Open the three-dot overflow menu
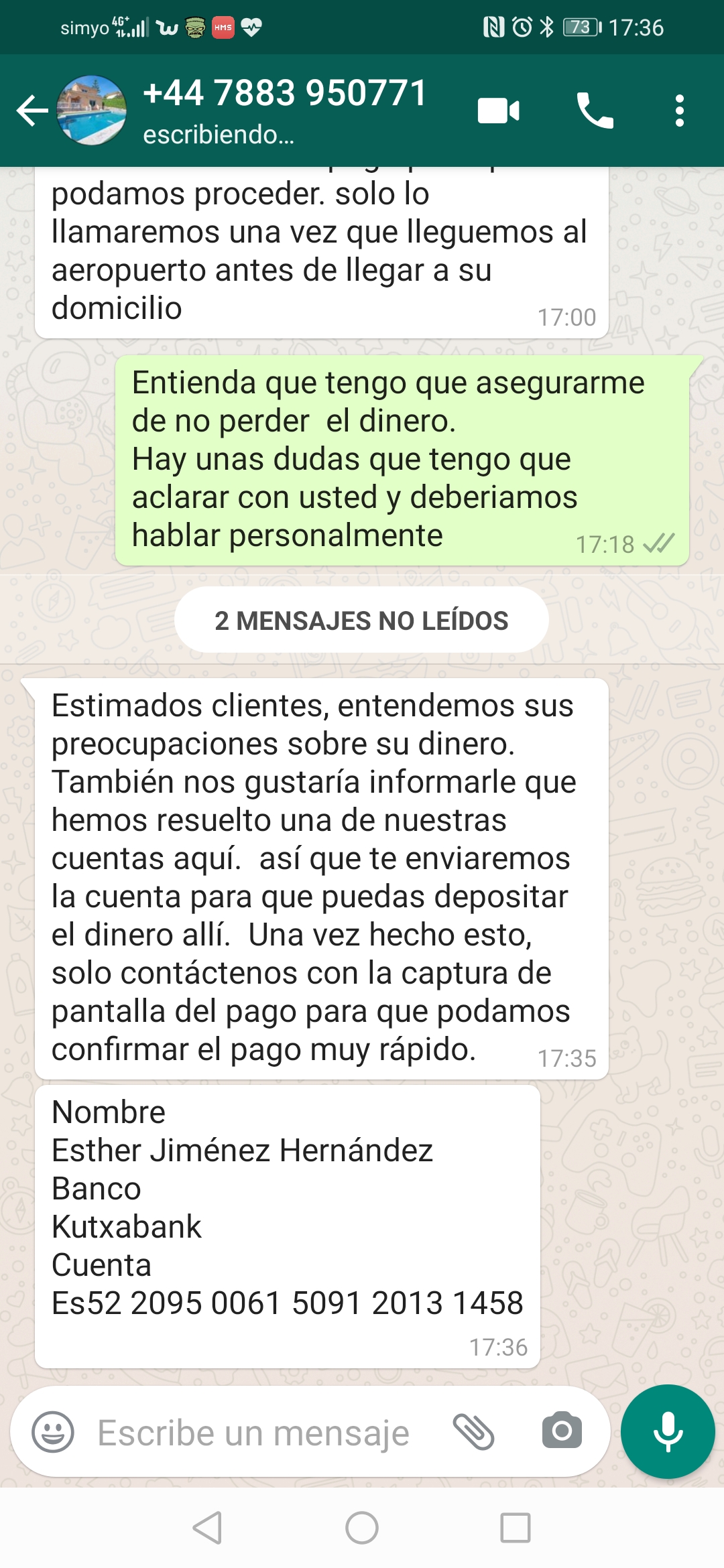This screenshot has height=1568, width=724. (680, 111)
